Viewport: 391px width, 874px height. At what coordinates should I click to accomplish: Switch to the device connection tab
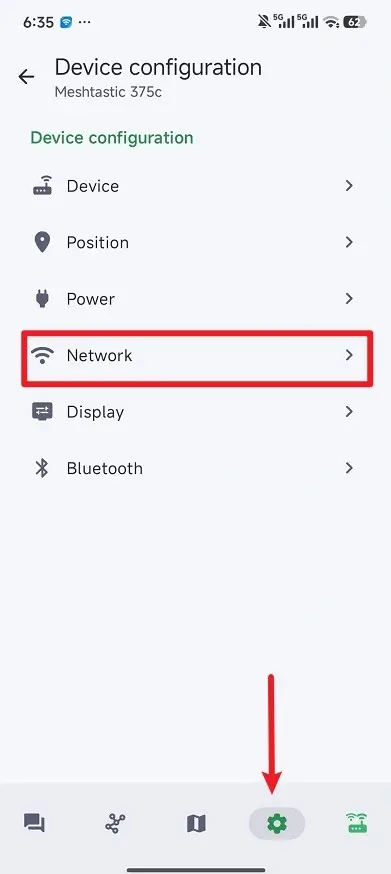(358, 823)
